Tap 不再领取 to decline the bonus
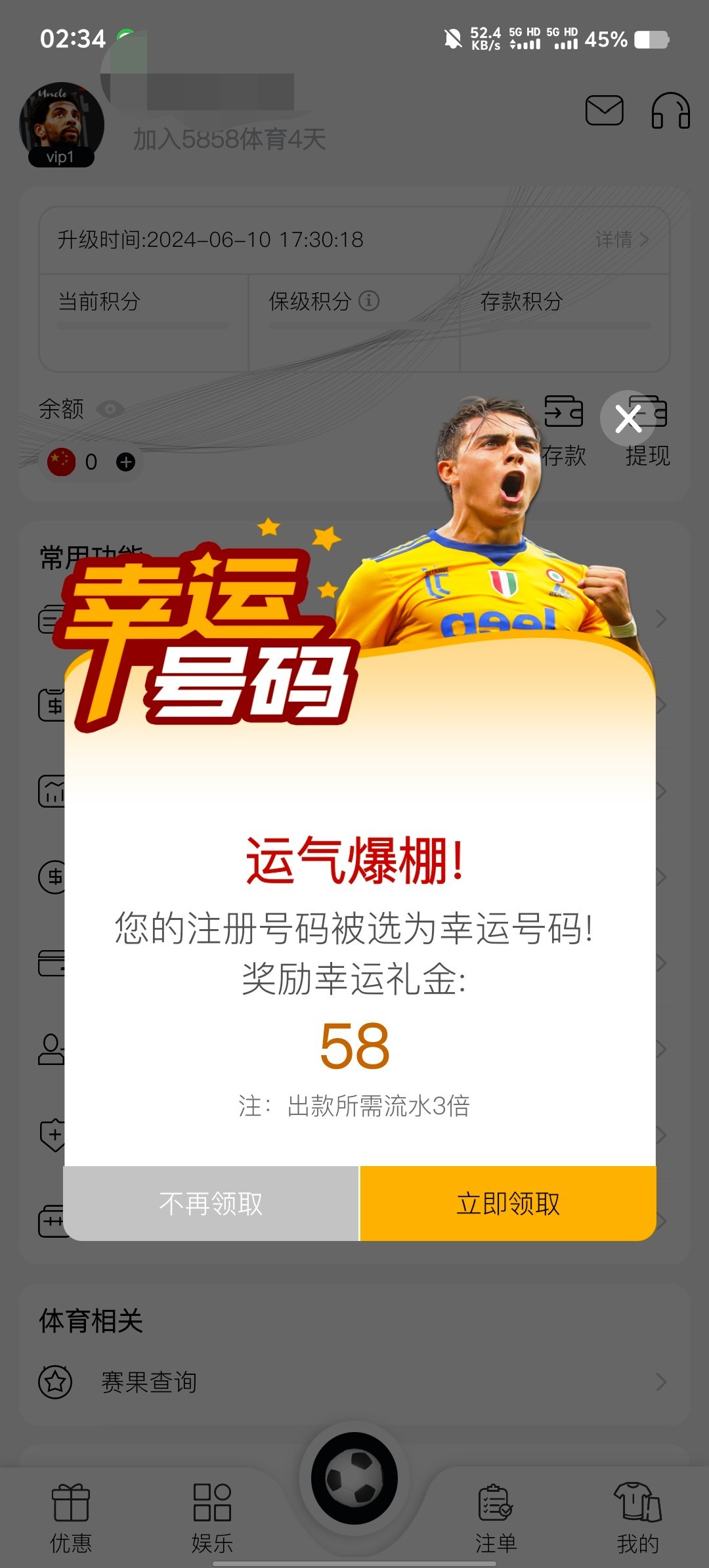The height and width of the screenshot is (1568, 709). click(211, 1204)
